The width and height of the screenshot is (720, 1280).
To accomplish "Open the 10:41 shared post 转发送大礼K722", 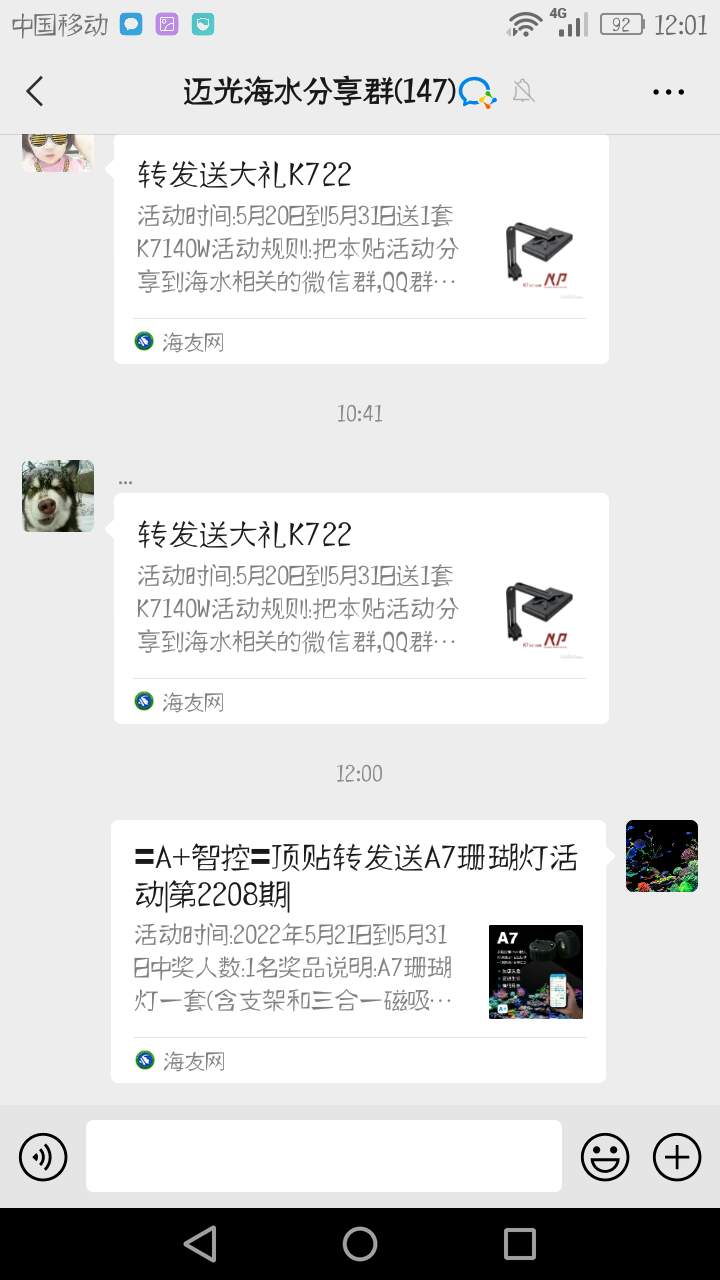I will (x=361, y=607).
